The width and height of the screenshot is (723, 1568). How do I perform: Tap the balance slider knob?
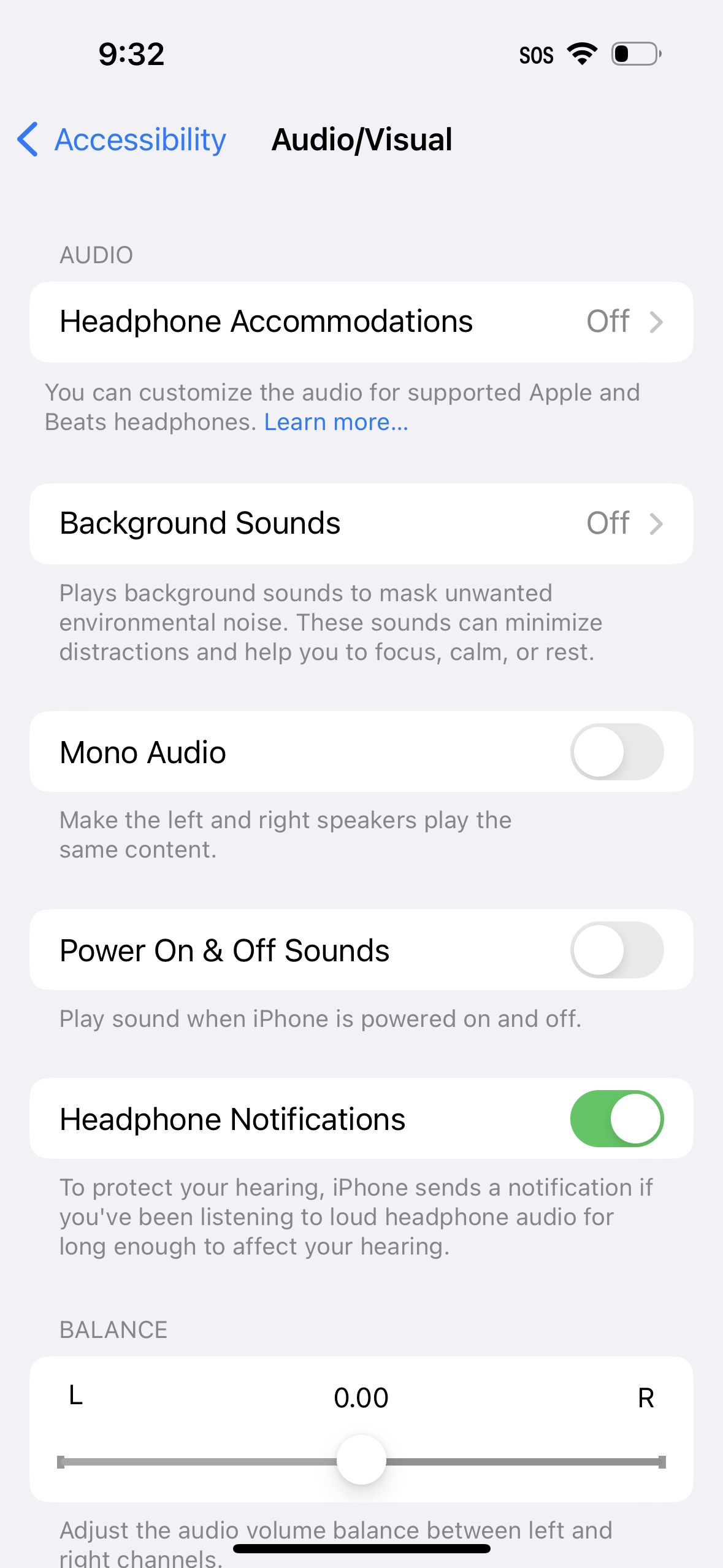(361, 1460)
